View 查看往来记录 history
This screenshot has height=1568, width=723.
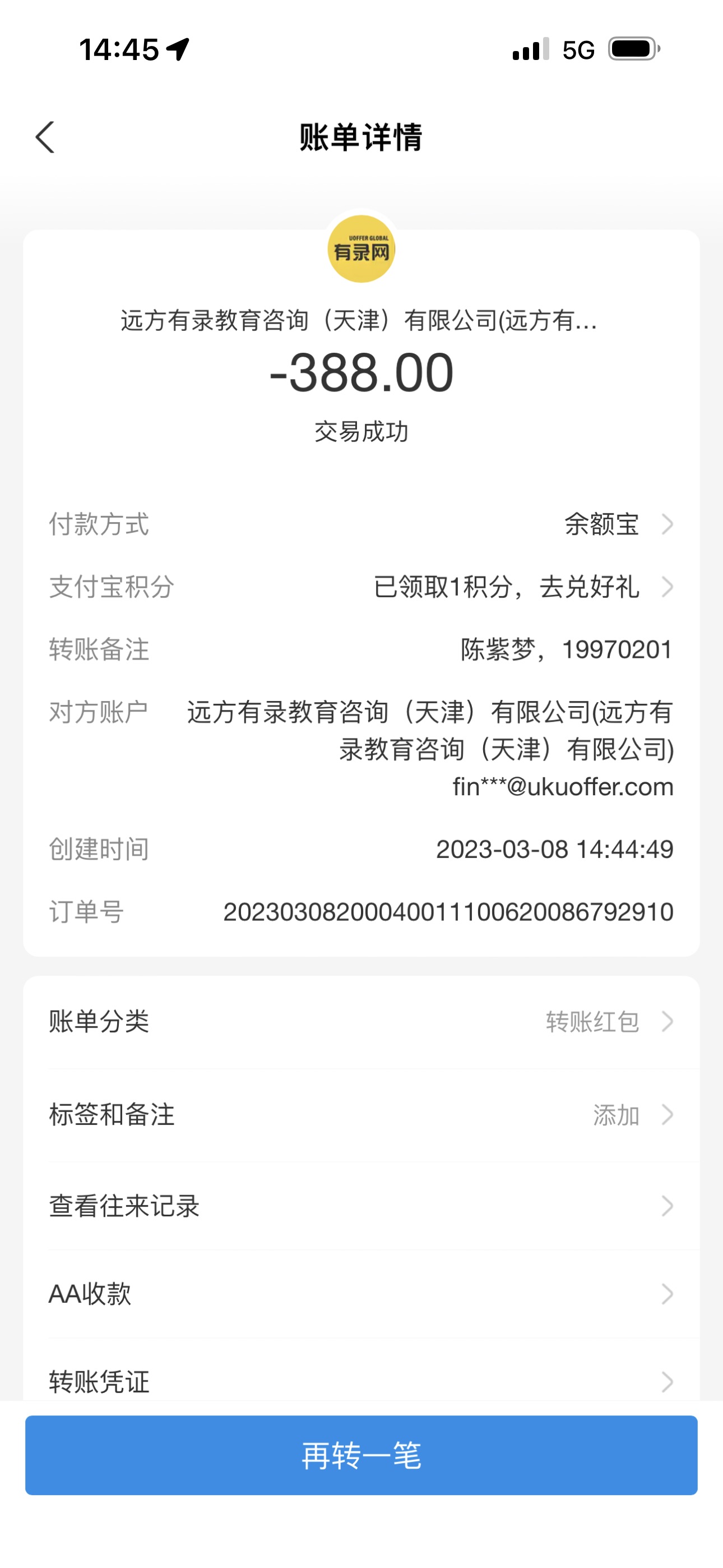[361, 1206]
